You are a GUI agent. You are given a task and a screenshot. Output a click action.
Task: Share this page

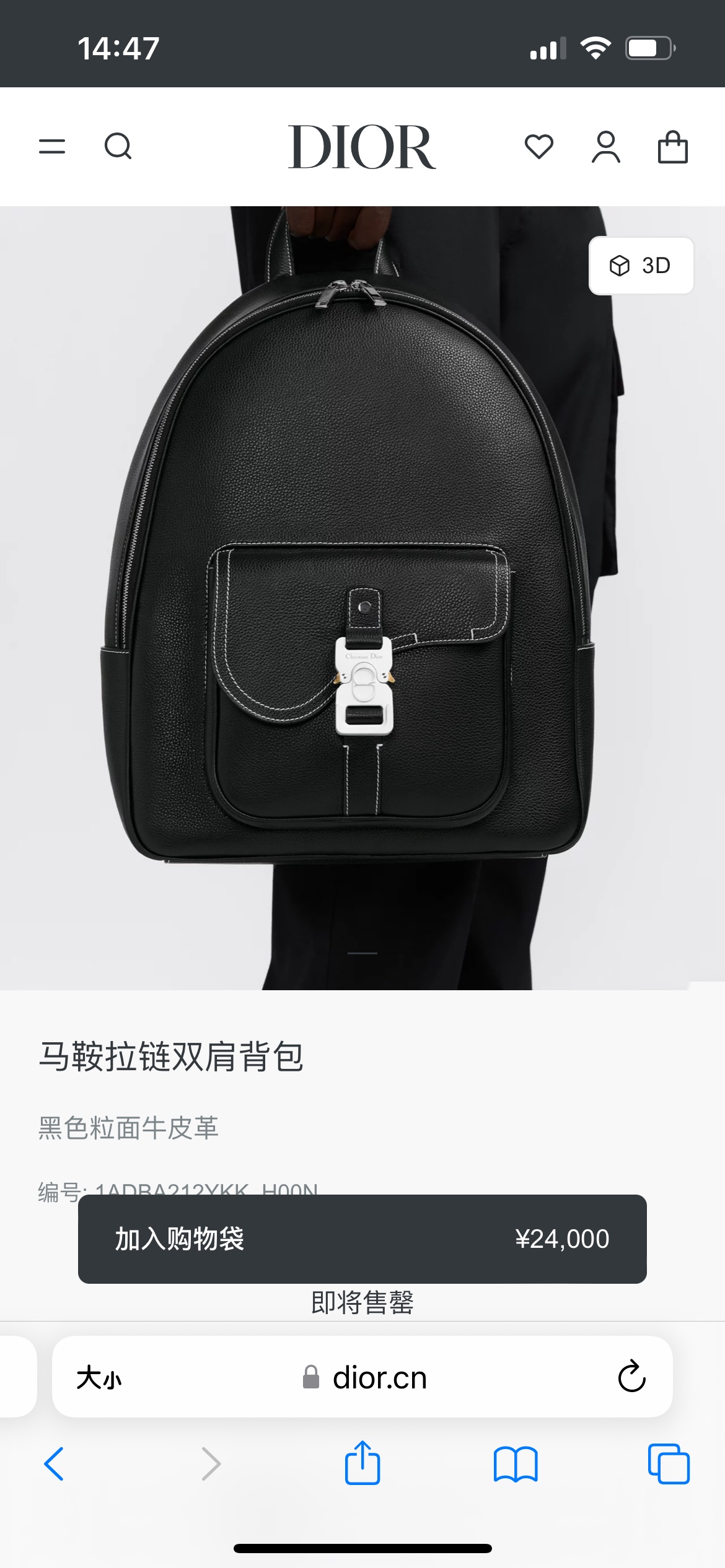coord(362,1464)
